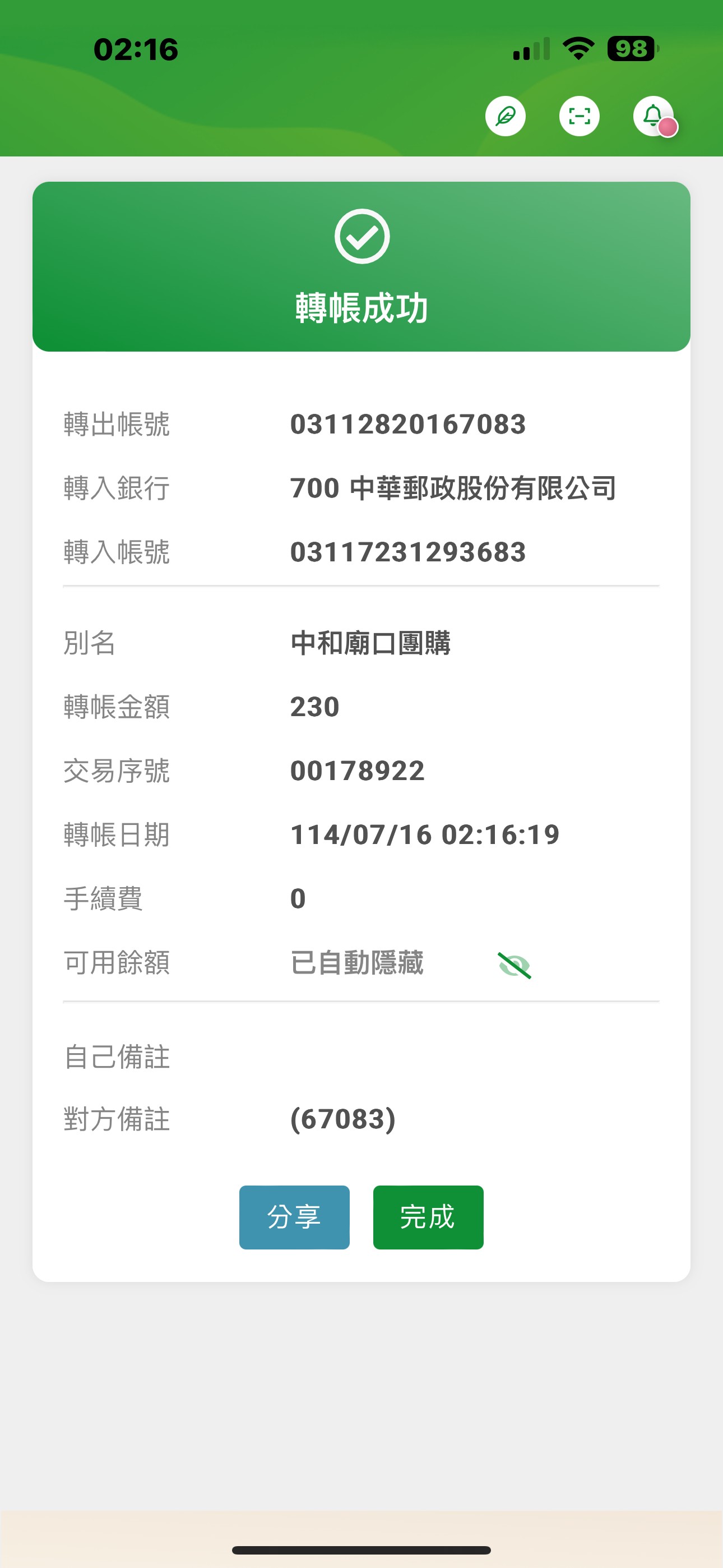
Task: Open the notifications bell
Action: [x=654, y=116]
